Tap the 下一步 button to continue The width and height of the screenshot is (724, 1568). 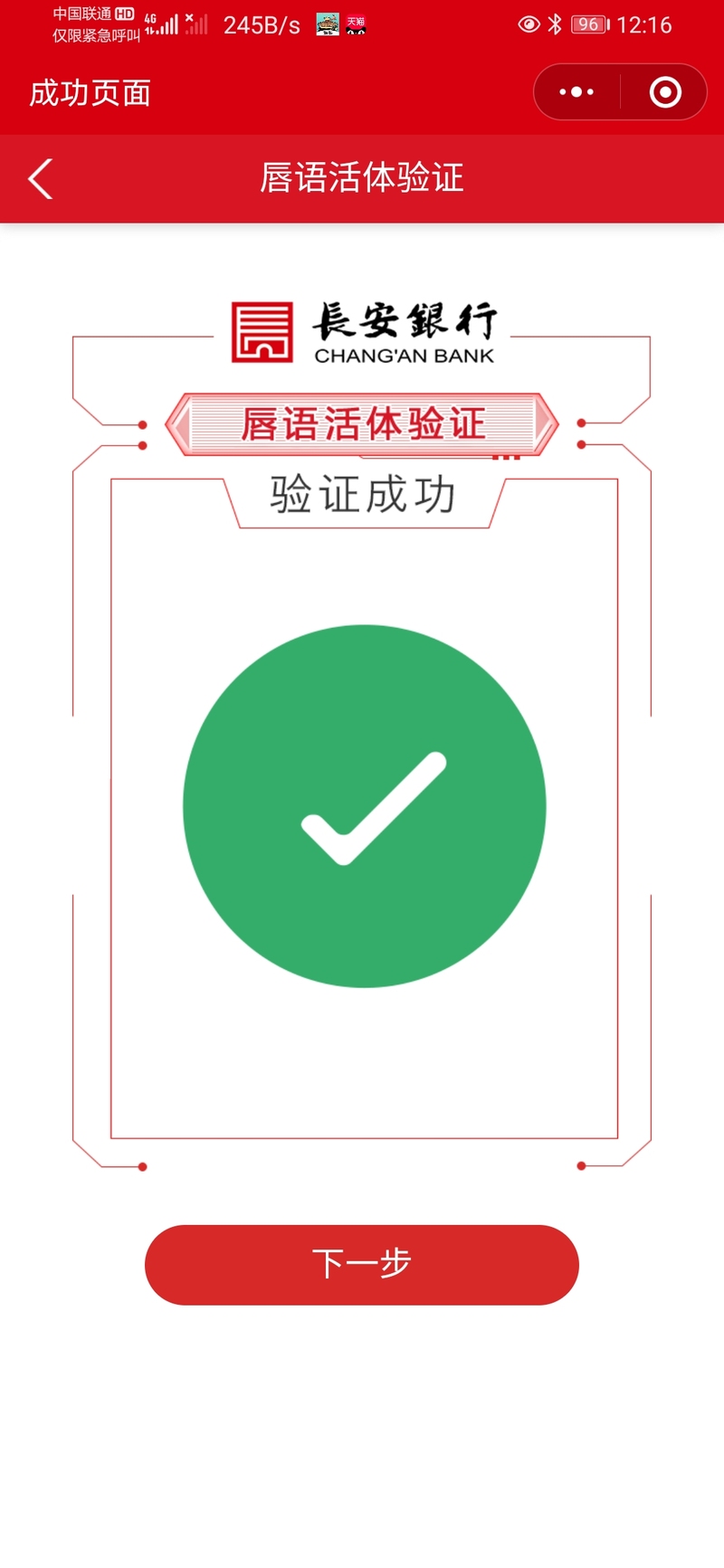362,1264
